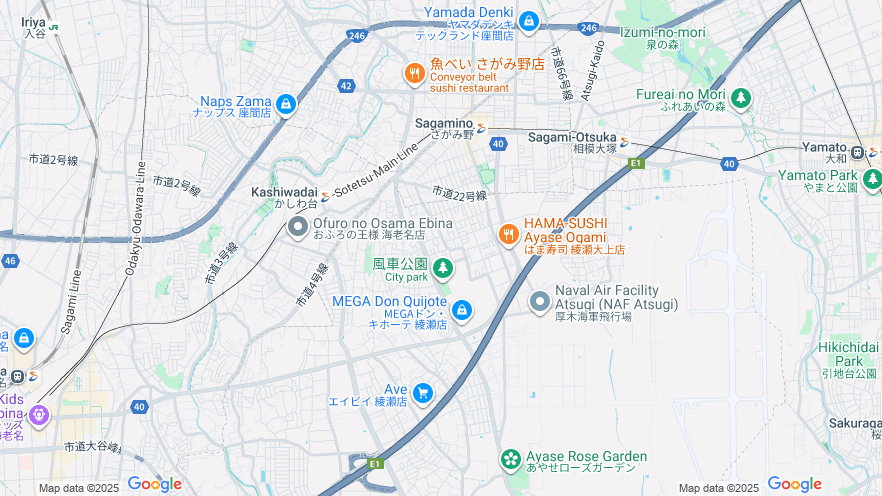Open the HAMA-SUSHI Ayase Ogami restaurant pin
Image resolution: width=882 pixels, height=496 pixels.
(509, 235)
